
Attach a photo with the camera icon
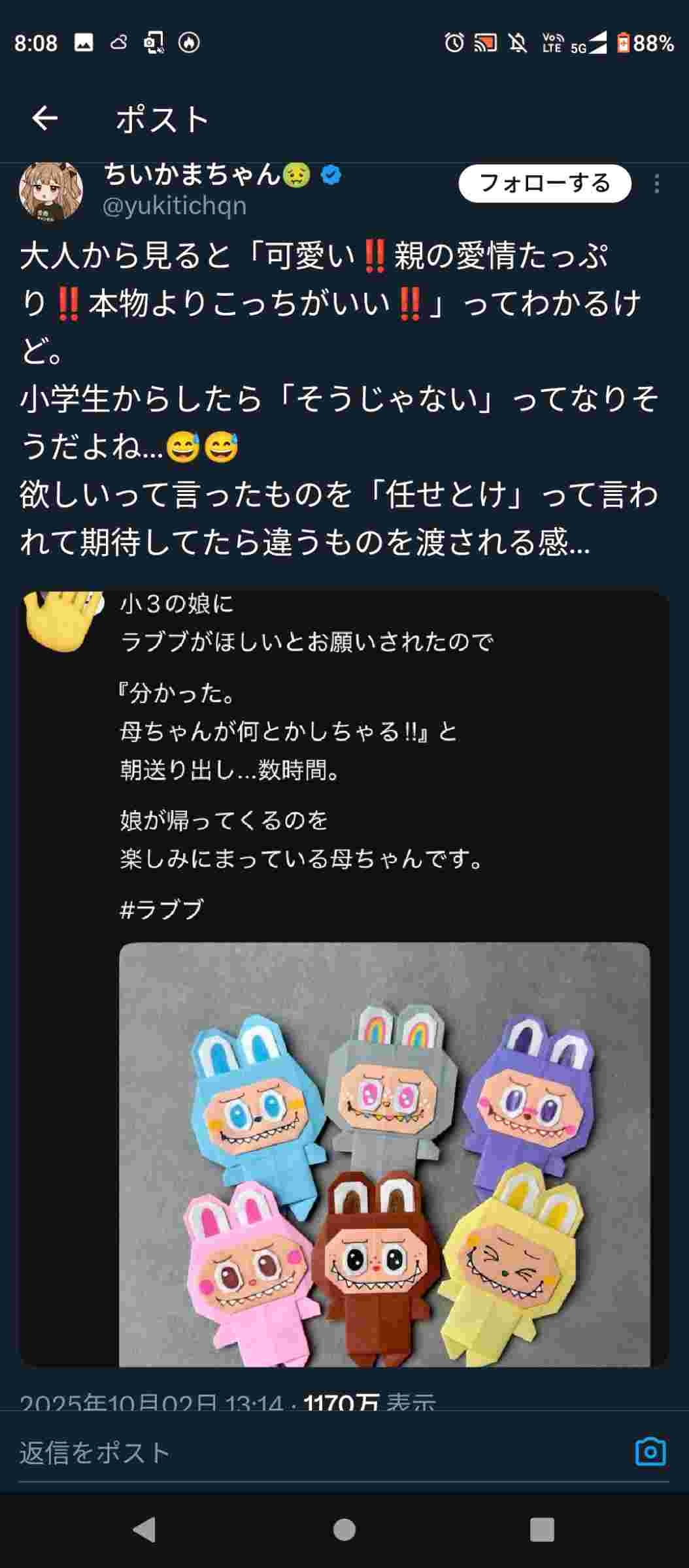[x=650, y=1452]
